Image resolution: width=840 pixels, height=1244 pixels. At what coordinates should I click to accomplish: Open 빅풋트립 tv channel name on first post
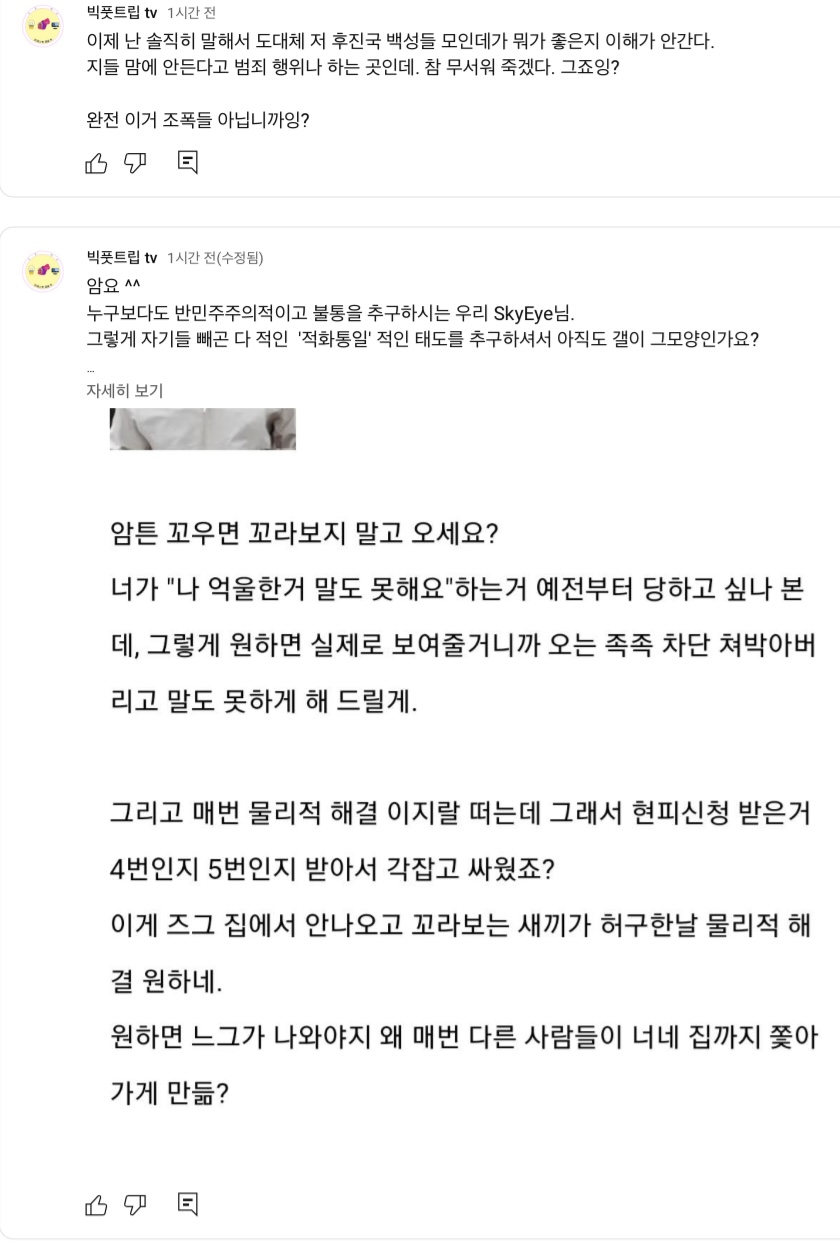point(123,13)
